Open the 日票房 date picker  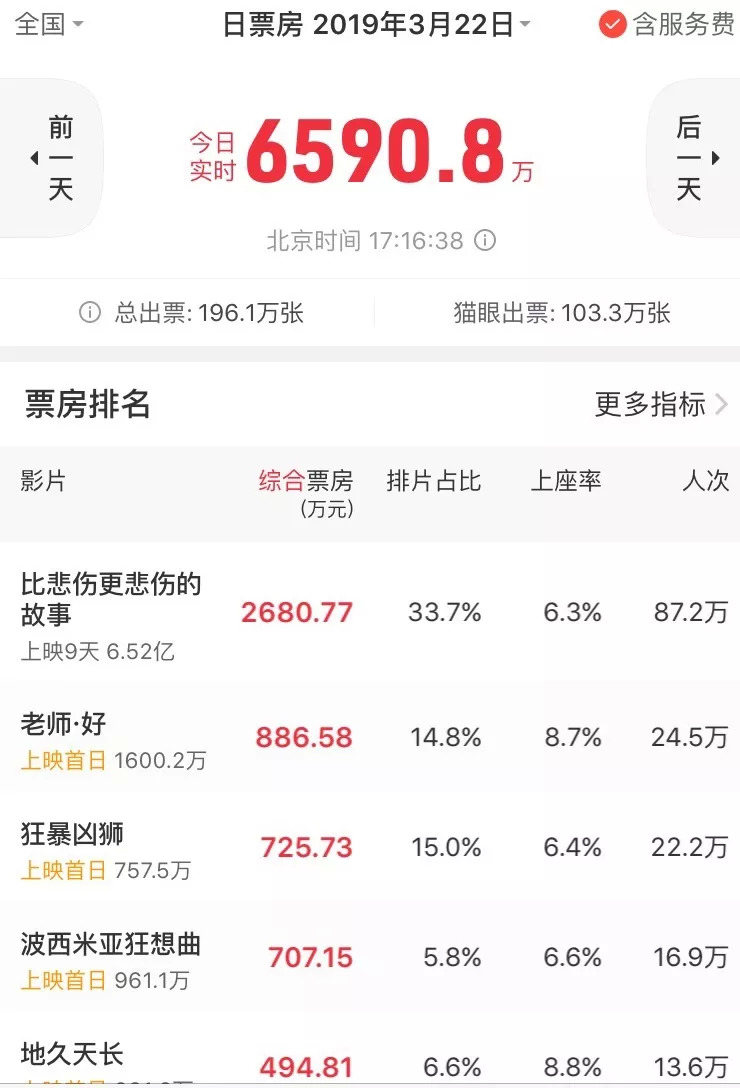376,25
